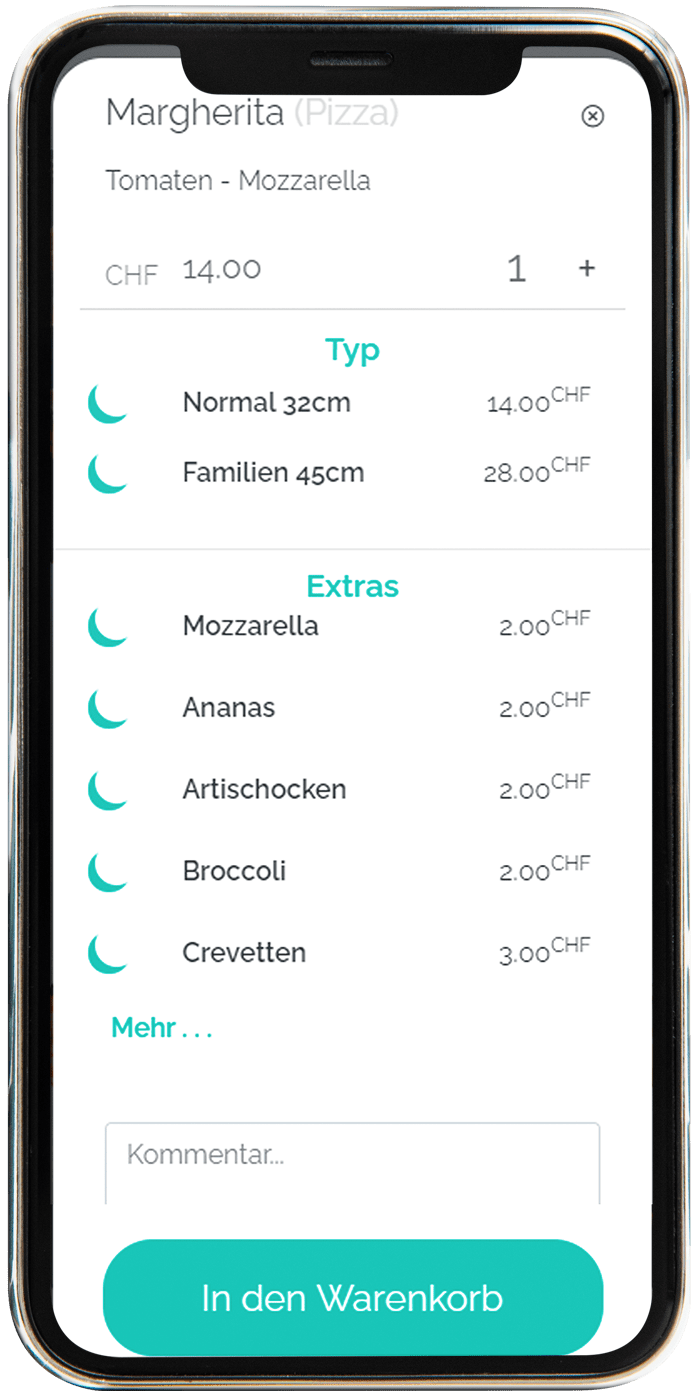Viewport: 700px width, 1397px height.
Task: Increase pizza quantity with the plus
Action: tap(587, 268)
